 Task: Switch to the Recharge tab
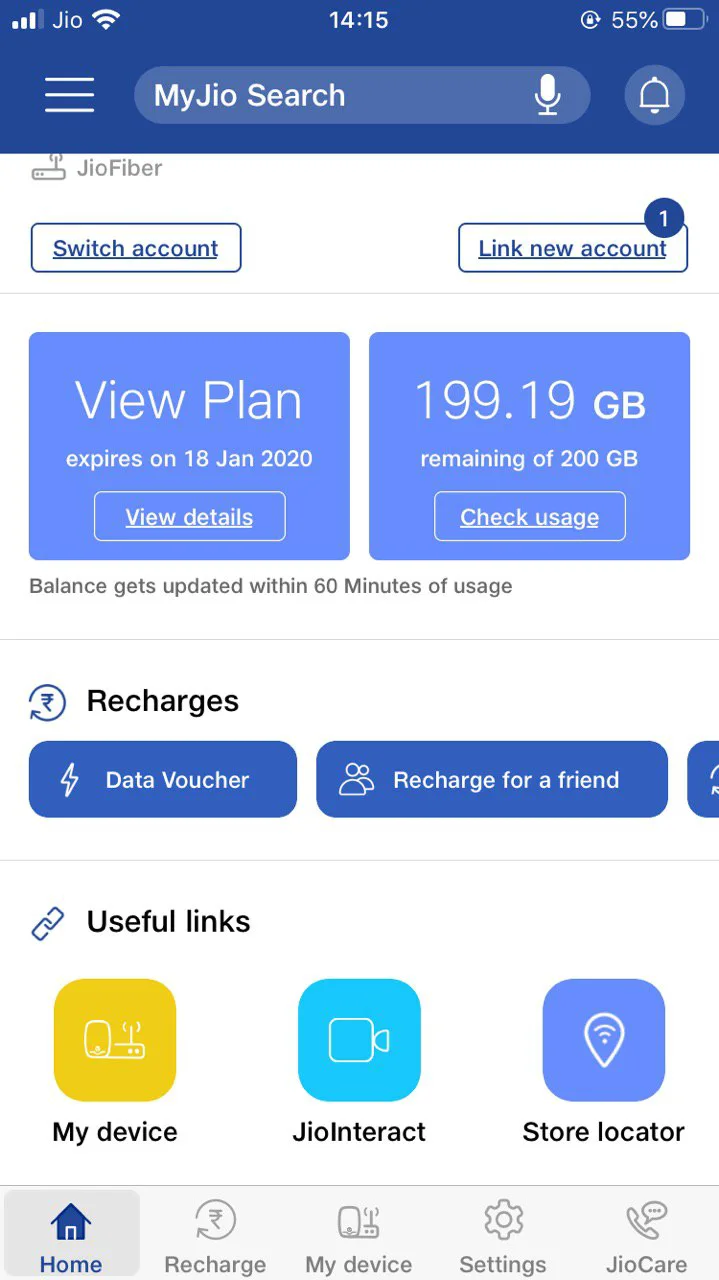pos(215,1236)
